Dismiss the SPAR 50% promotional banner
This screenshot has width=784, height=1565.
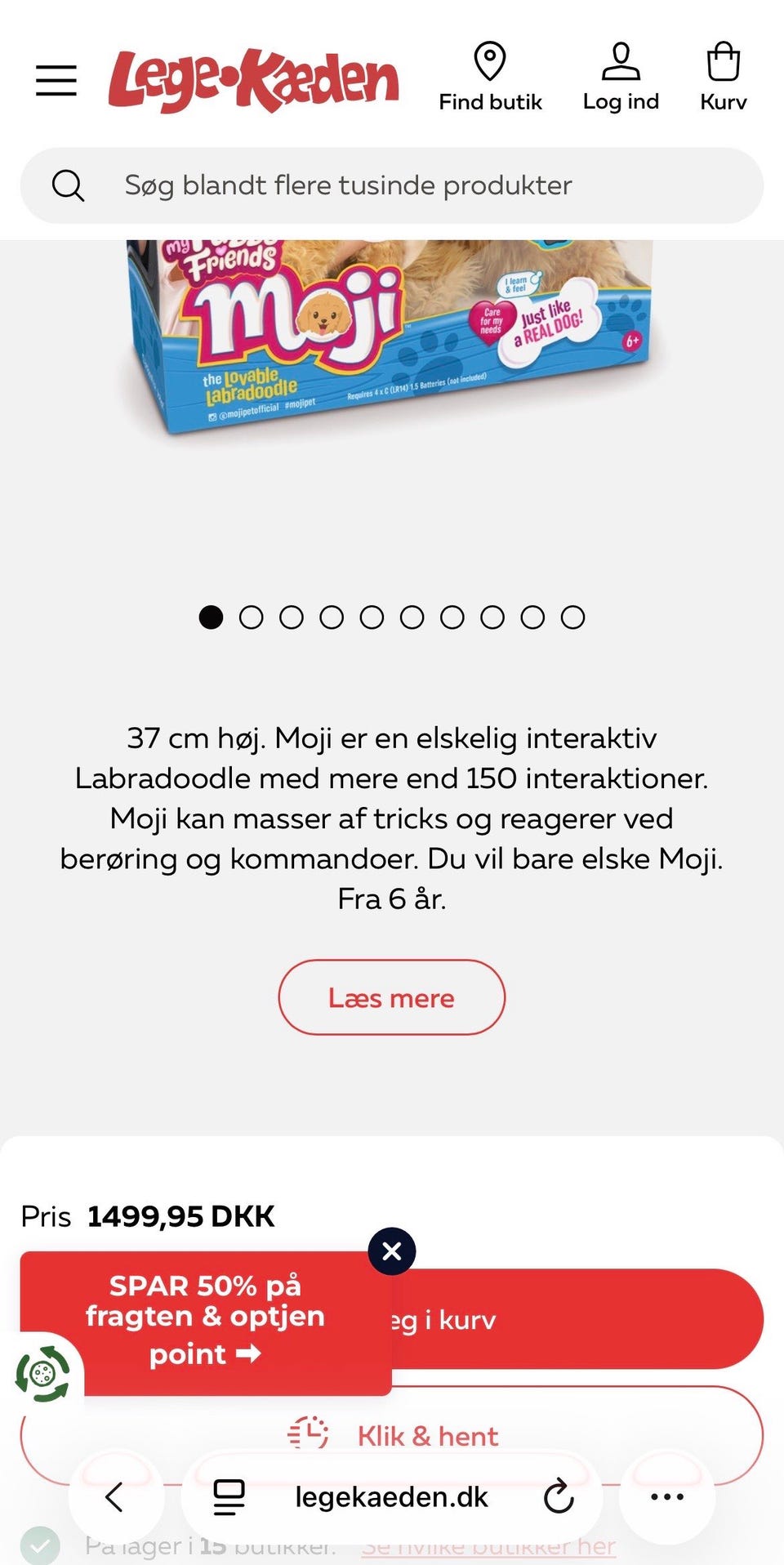[x=390, y=1251]
